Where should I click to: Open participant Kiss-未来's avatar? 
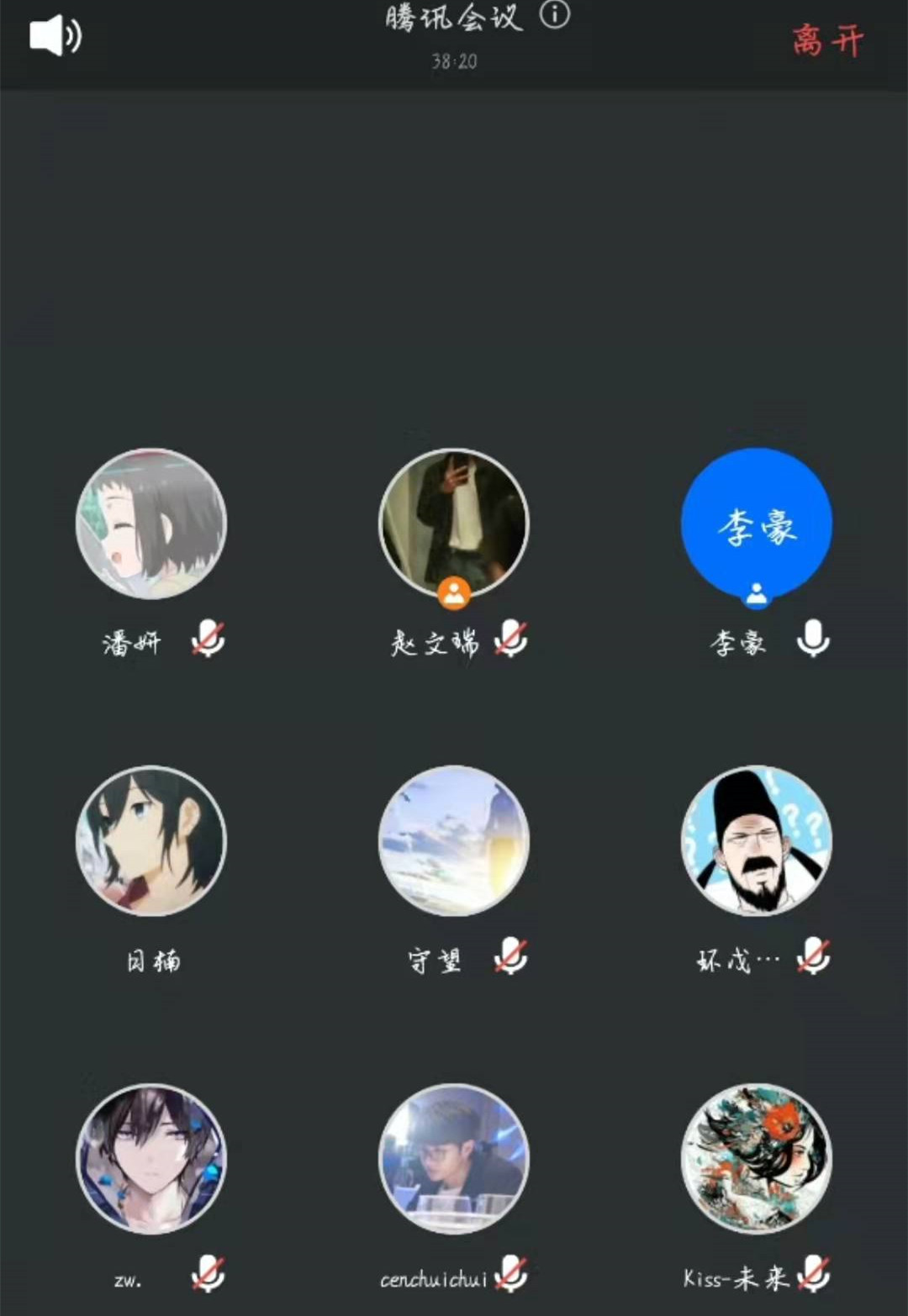[757, 1158]
